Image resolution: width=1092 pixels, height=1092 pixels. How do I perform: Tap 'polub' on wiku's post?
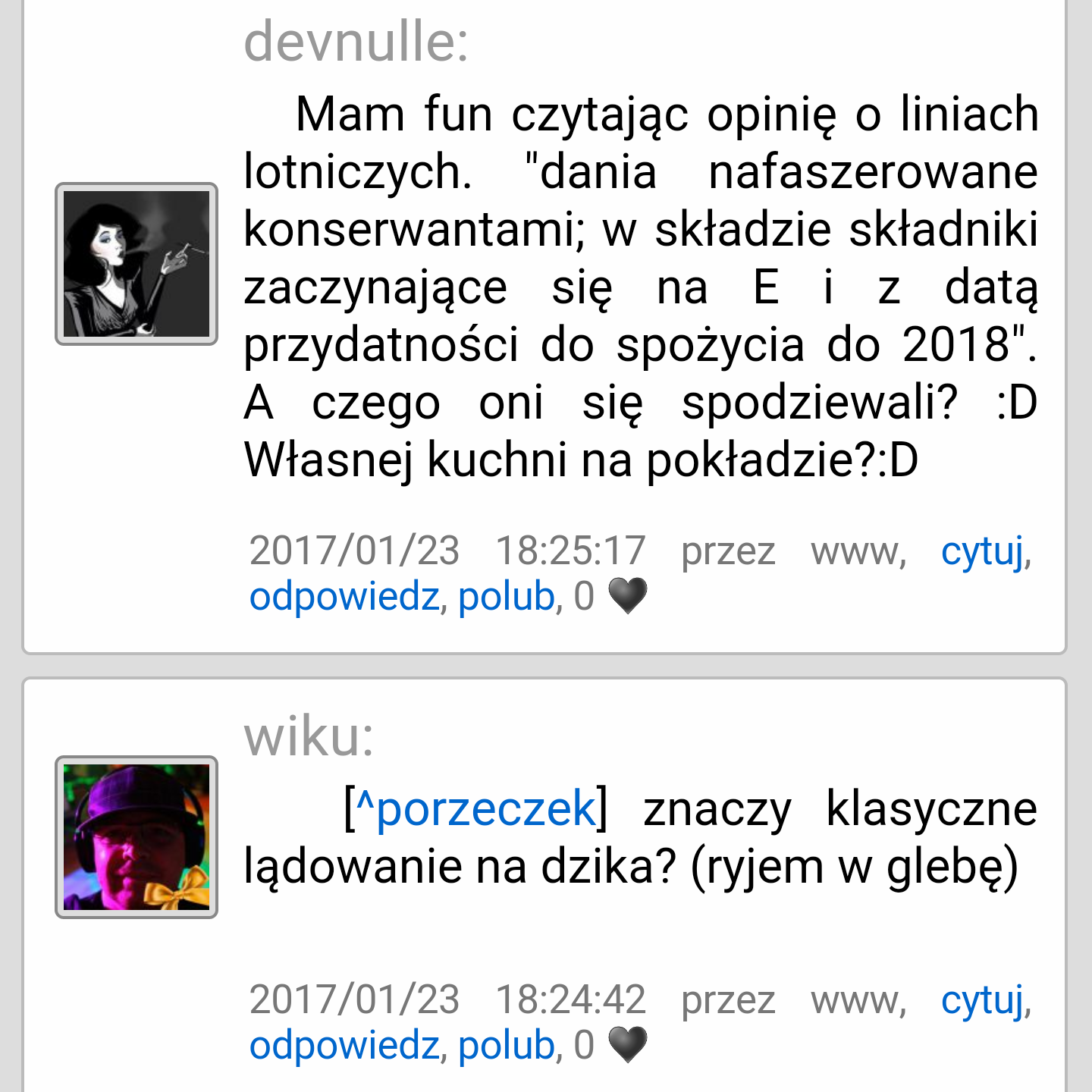(507, 1046)
